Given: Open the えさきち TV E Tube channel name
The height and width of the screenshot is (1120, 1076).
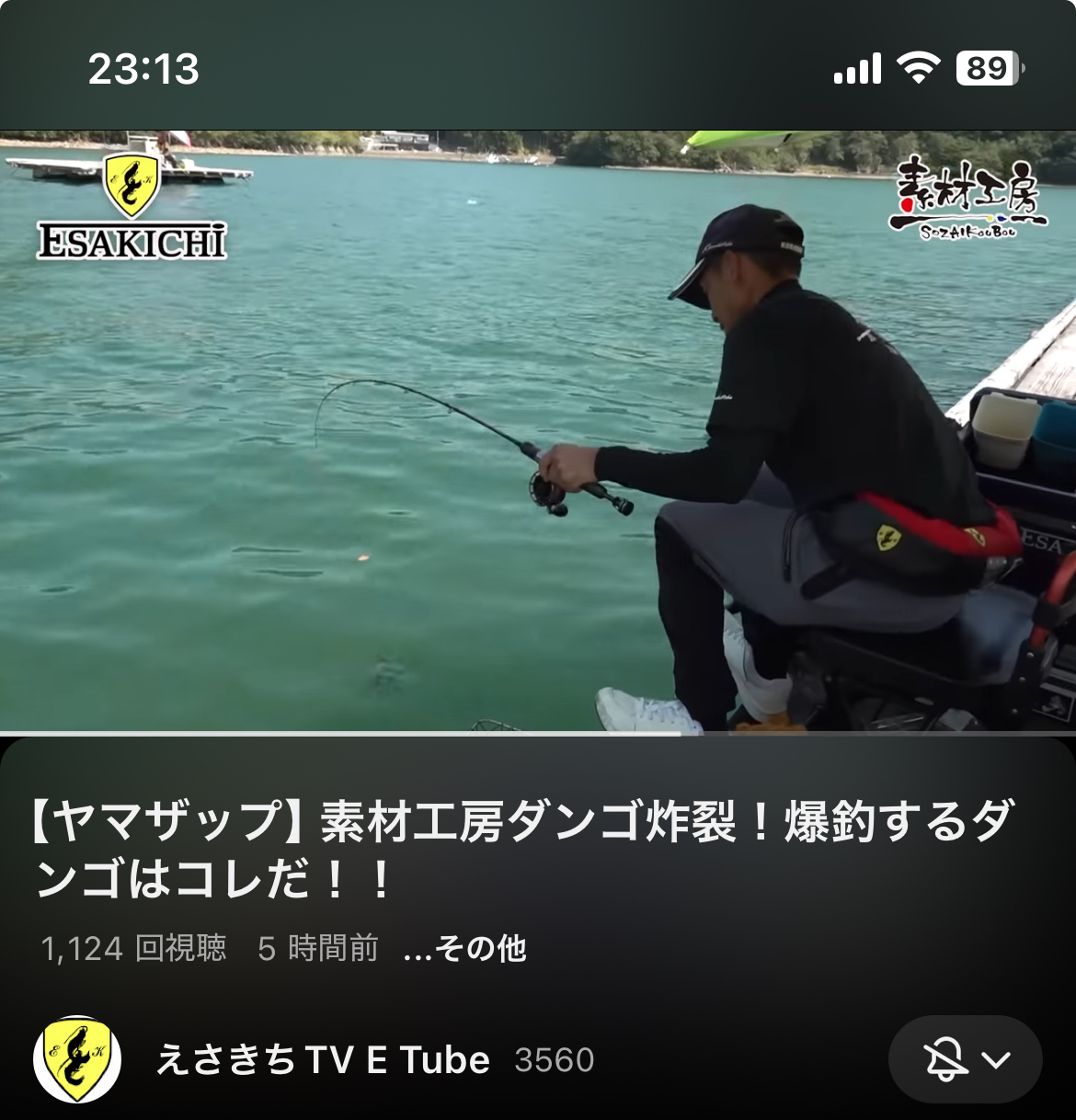Looking at the screenshot, I should pyautogui.click(x=323, y=1060).
